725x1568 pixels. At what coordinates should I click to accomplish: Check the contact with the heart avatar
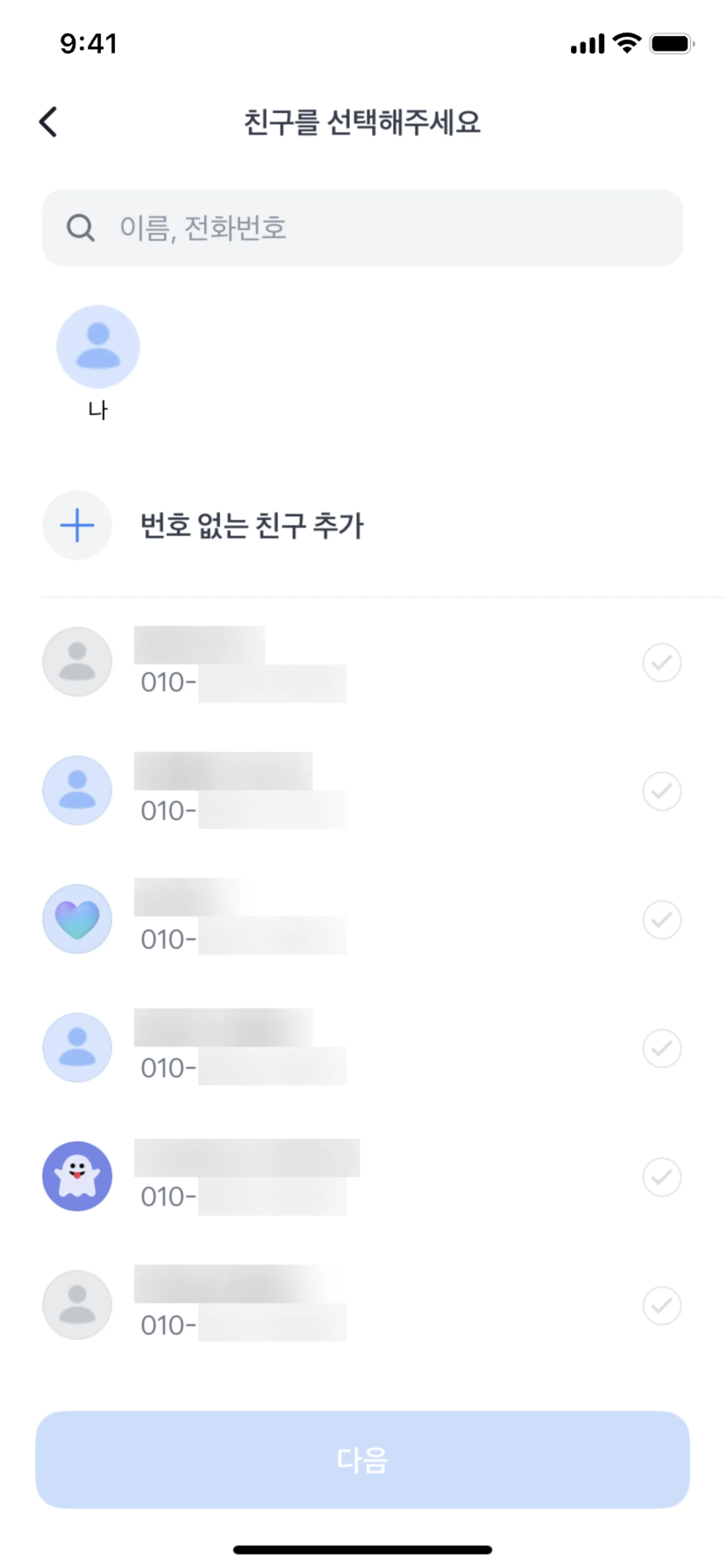(x=661, y=920)
